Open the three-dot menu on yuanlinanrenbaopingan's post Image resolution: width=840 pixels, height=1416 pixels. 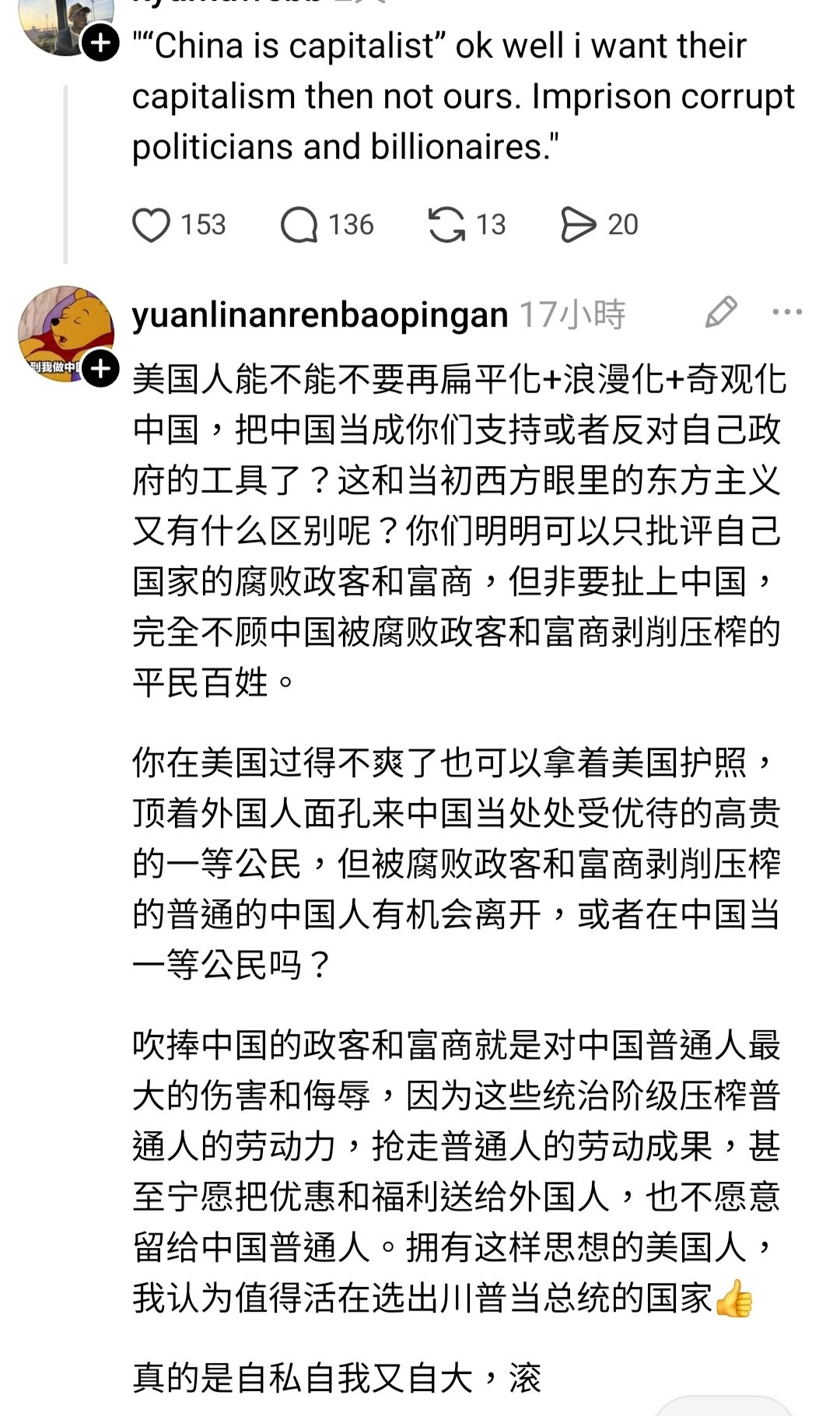tap(787, 313)
